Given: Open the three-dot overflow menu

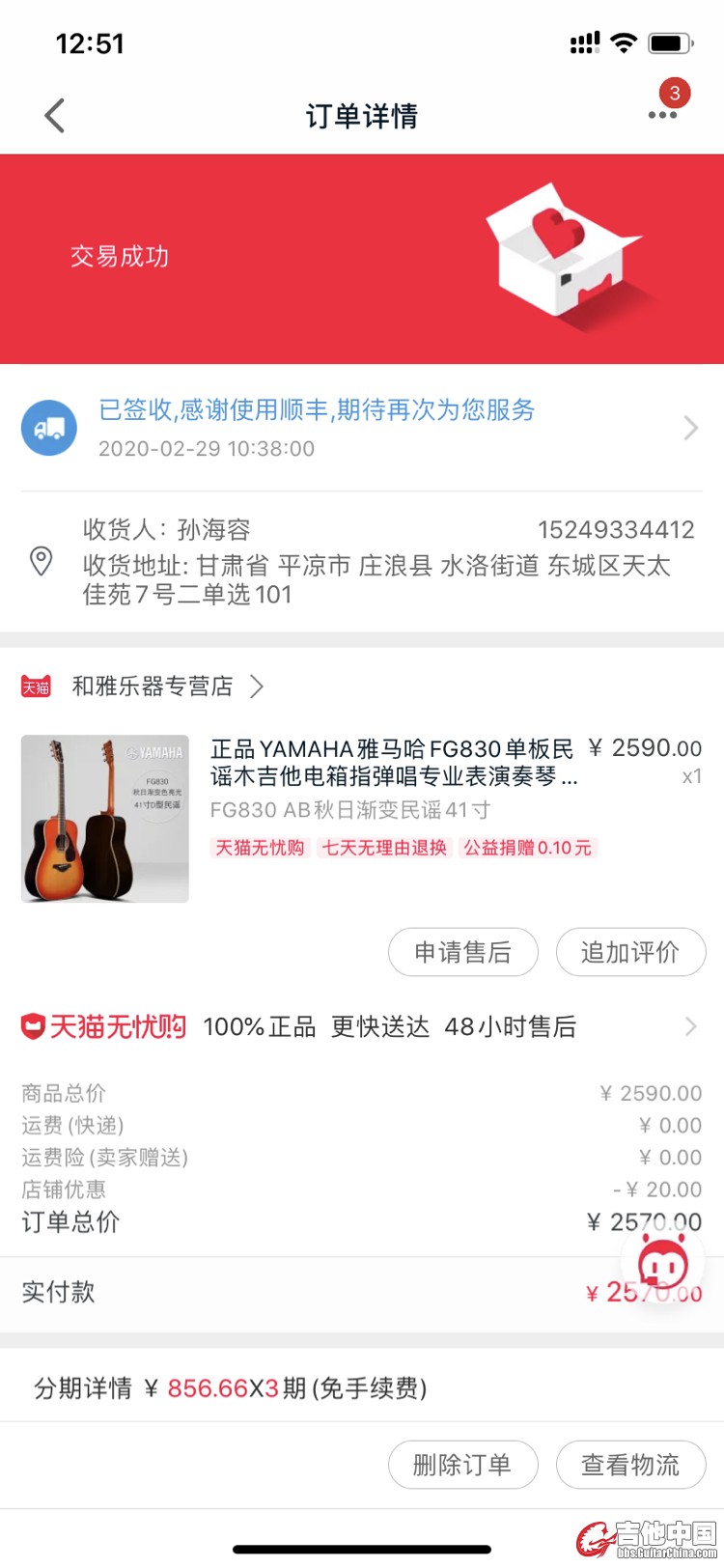Looking at the screenshot, I should coord(662,115).
